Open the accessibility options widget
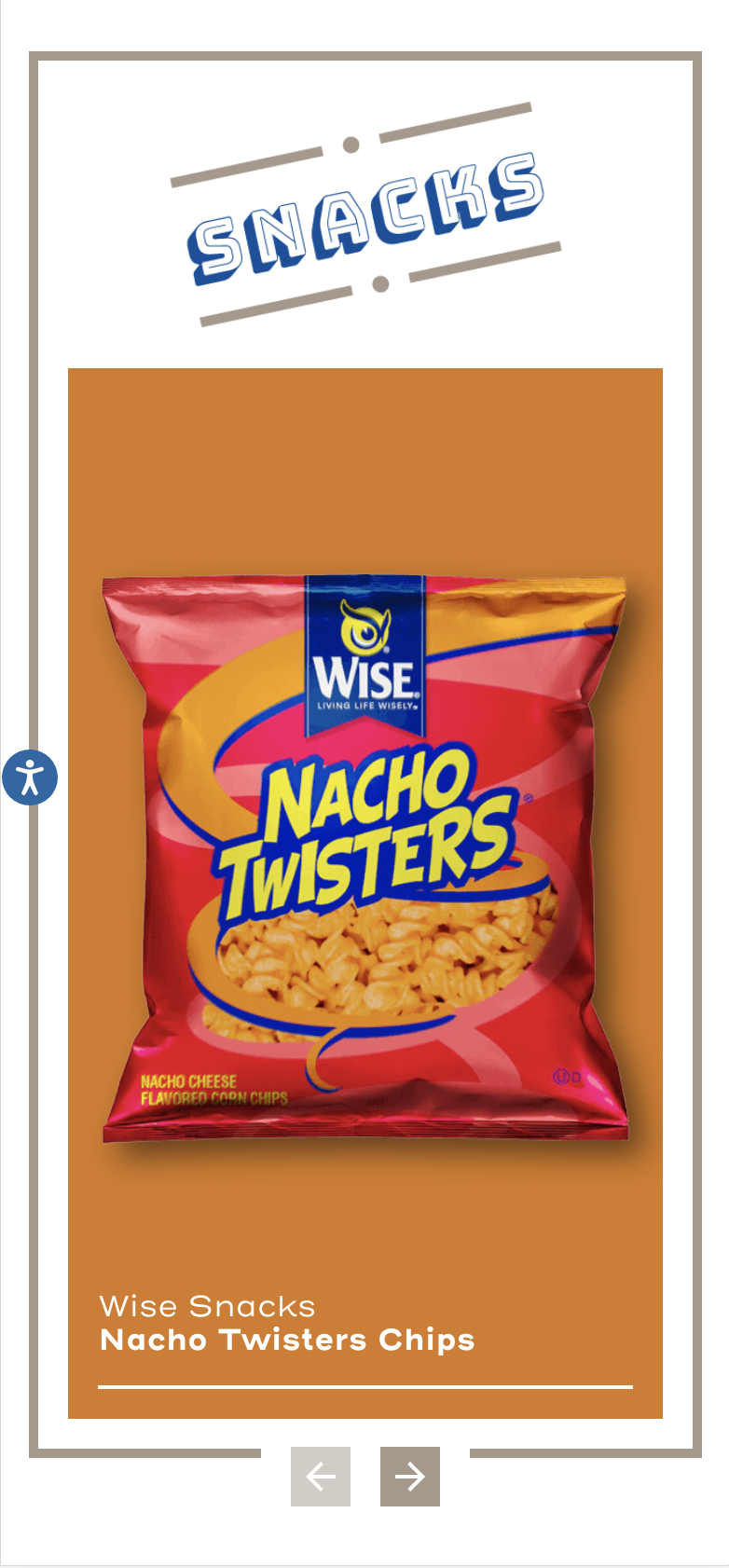Screen dimensions: 729x1568 click(x=30, y=777)
